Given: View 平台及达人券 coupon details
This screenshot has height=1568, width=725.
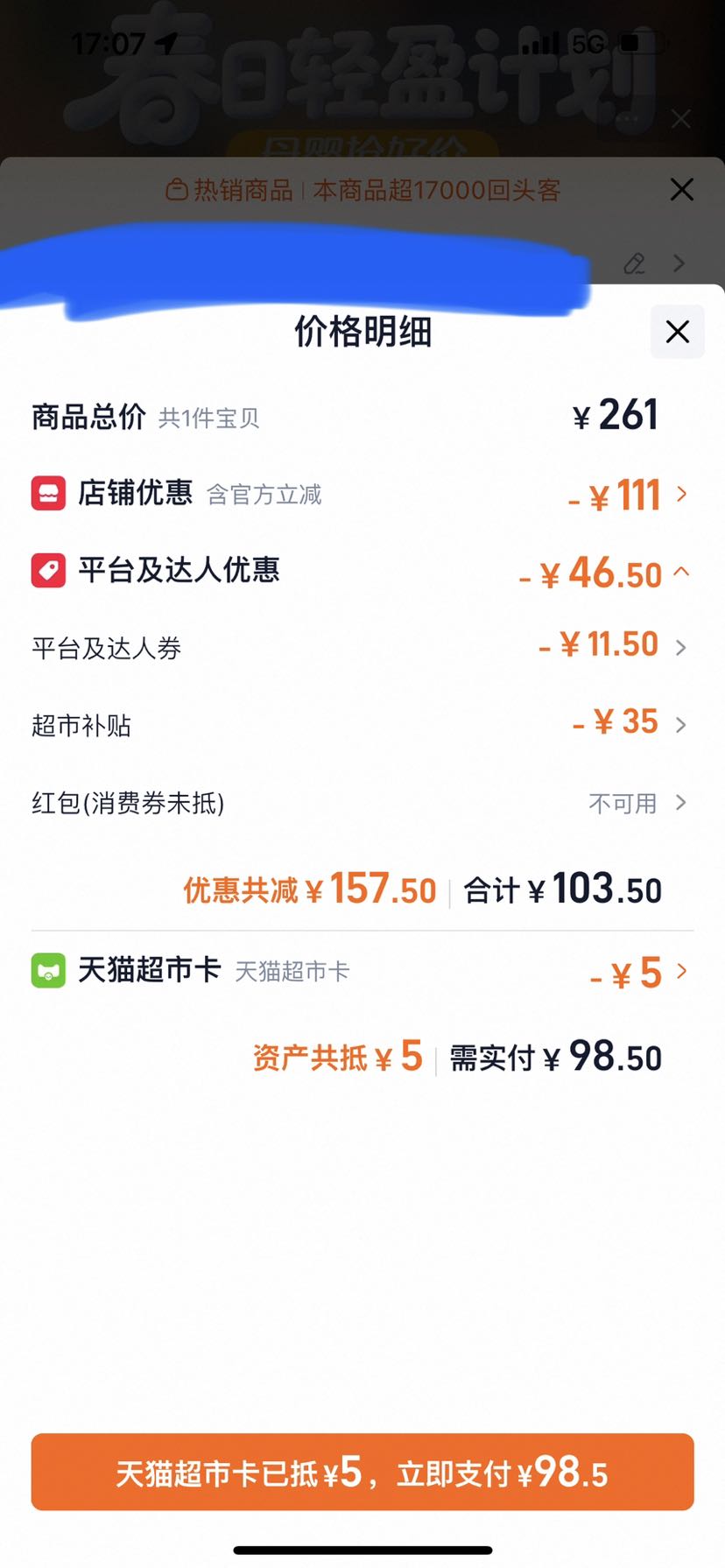Looking at the screenshot, I should (362, 647).
